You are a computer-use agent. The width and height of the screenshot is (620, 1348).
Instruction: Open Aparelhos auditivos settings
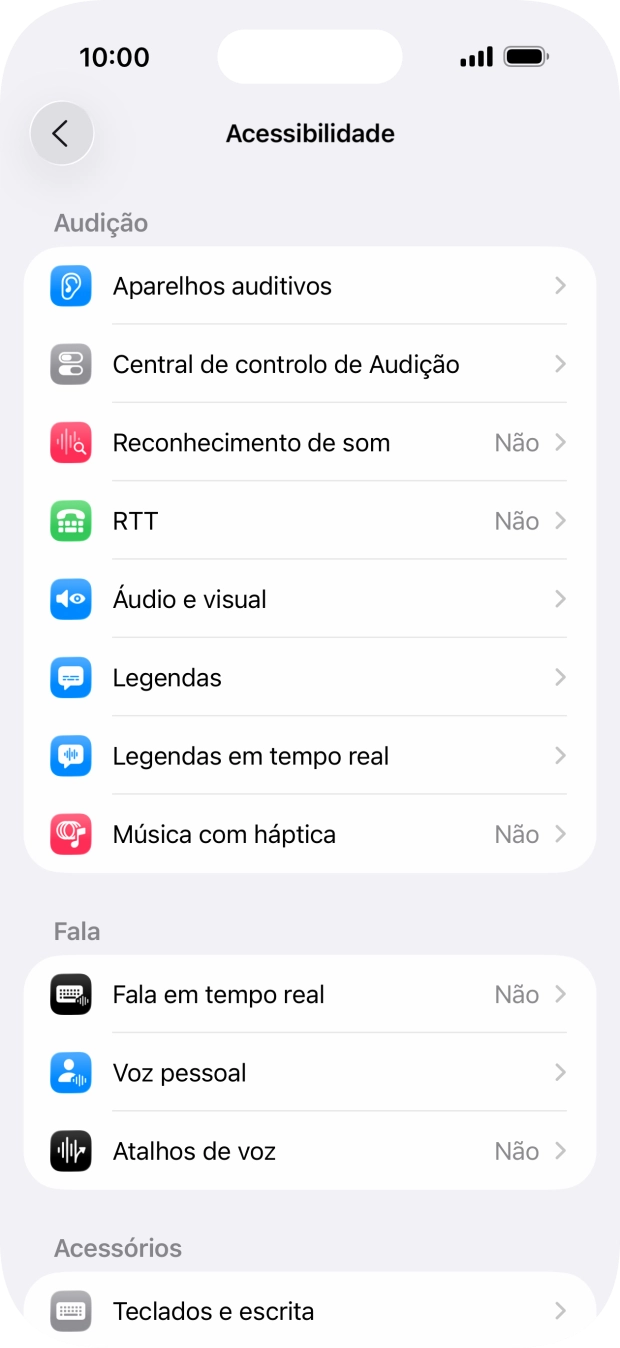point(310,286)
